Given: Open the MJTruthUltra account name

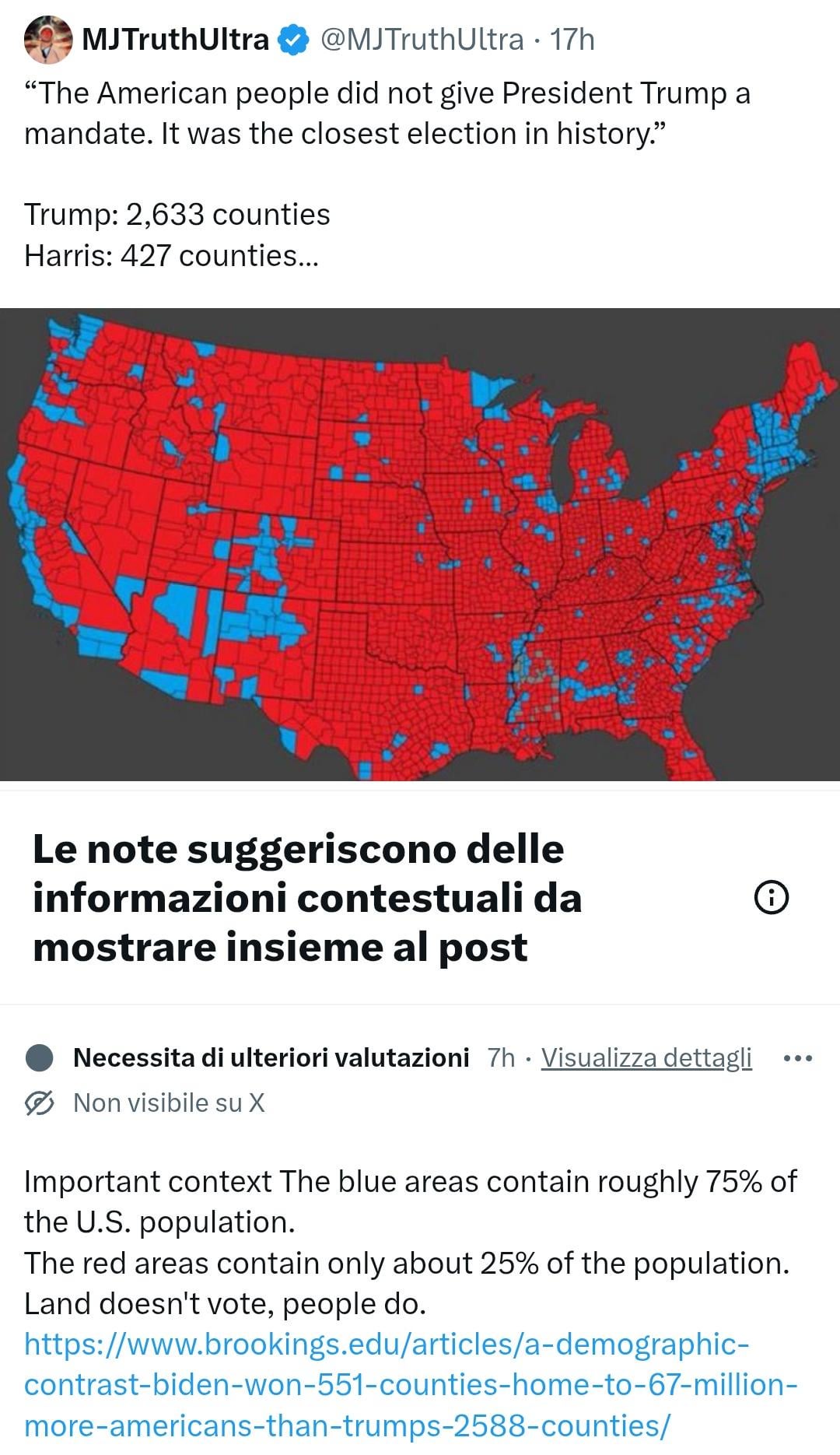Looking at the screenshot, I should click(176, 40).
